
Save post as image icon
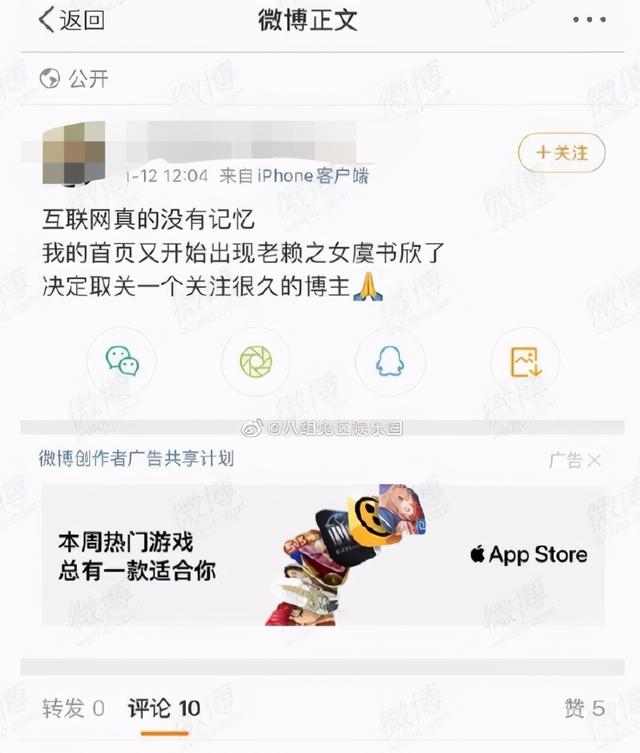click(x=525, y=362)
